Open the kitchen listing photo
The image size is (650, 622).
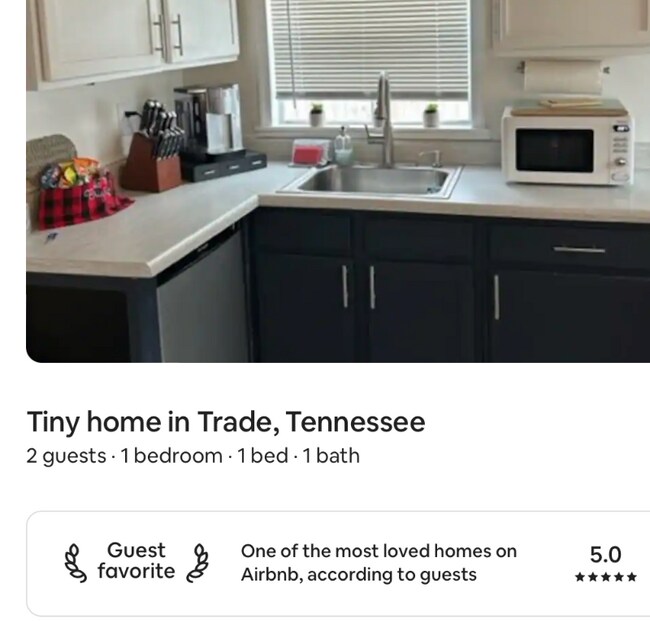338,180
